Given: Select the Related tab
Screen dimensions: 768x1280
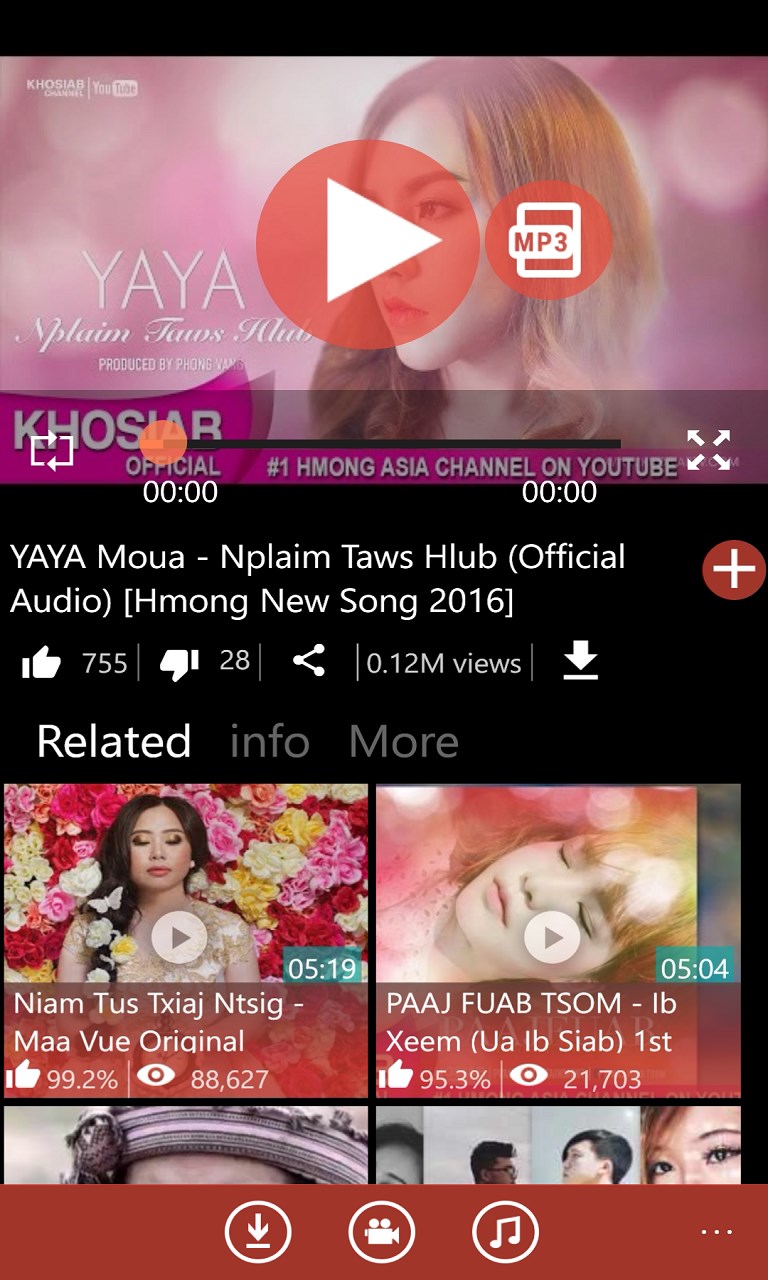Looking at the screenshot, I should coord(114,742).
